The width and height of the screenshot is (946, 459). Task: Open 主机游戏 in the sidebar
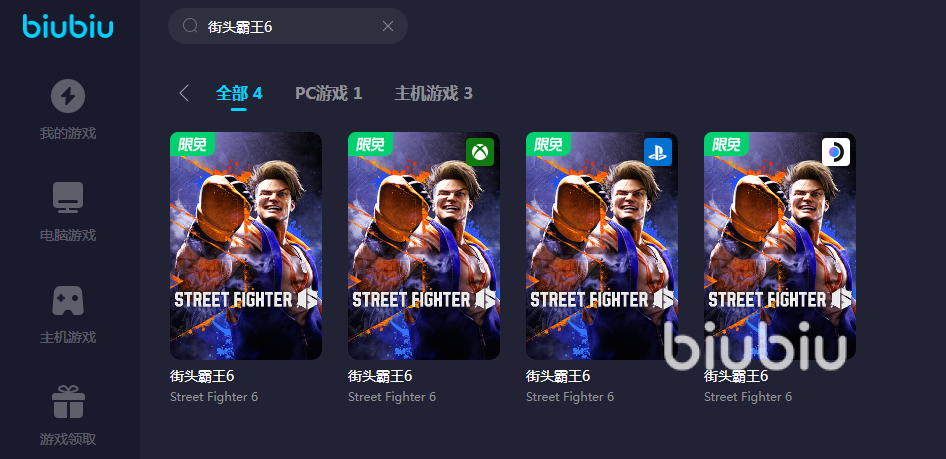click(x=68, y=314)
